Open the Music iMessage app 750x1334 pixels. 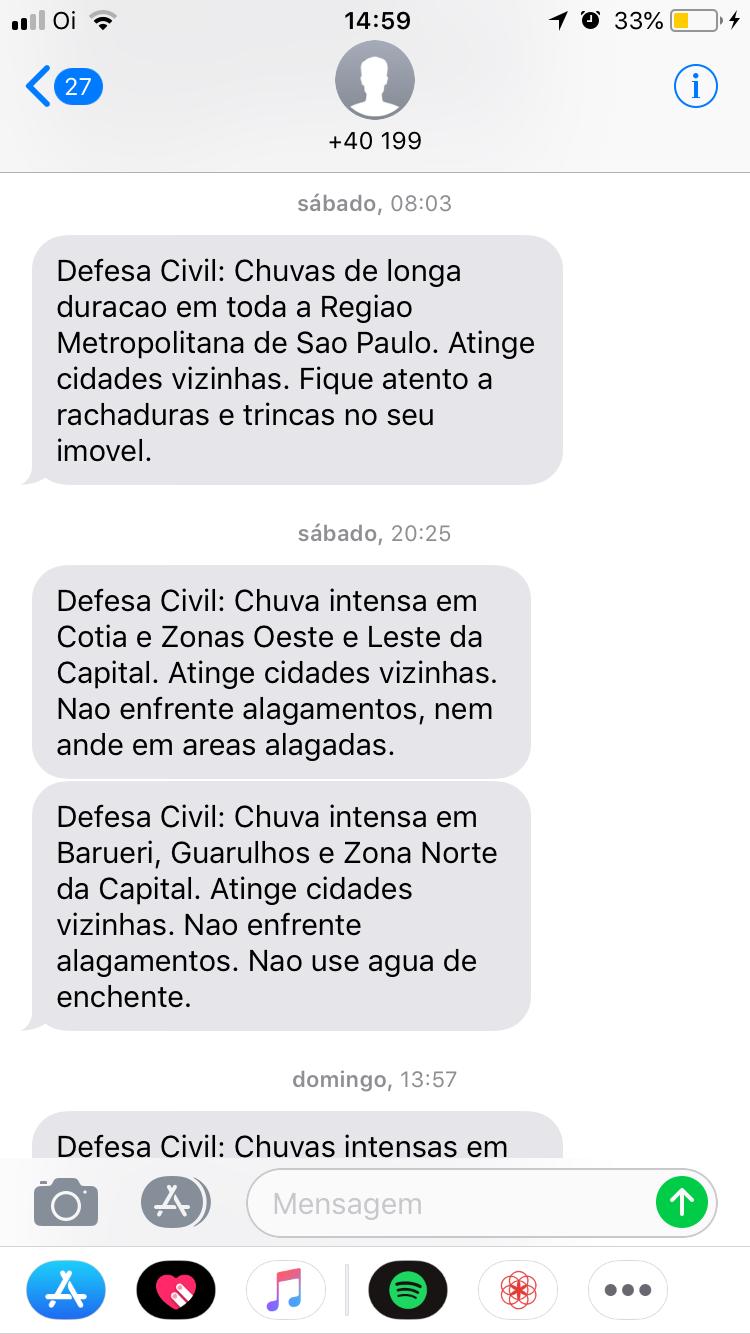tap(286, 1290)
